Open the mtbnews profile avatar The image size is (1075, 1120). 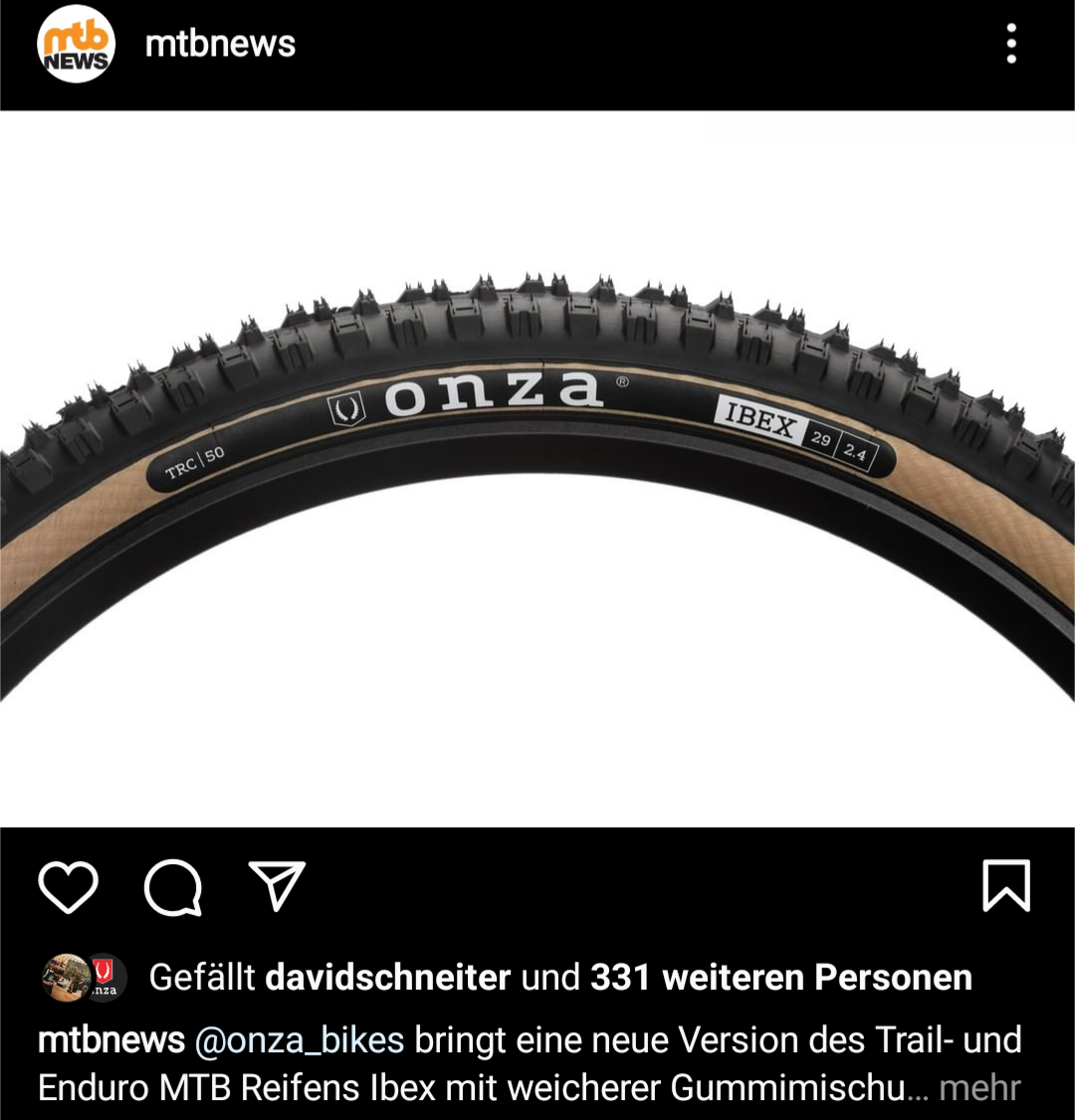click(x=76, y=45)
